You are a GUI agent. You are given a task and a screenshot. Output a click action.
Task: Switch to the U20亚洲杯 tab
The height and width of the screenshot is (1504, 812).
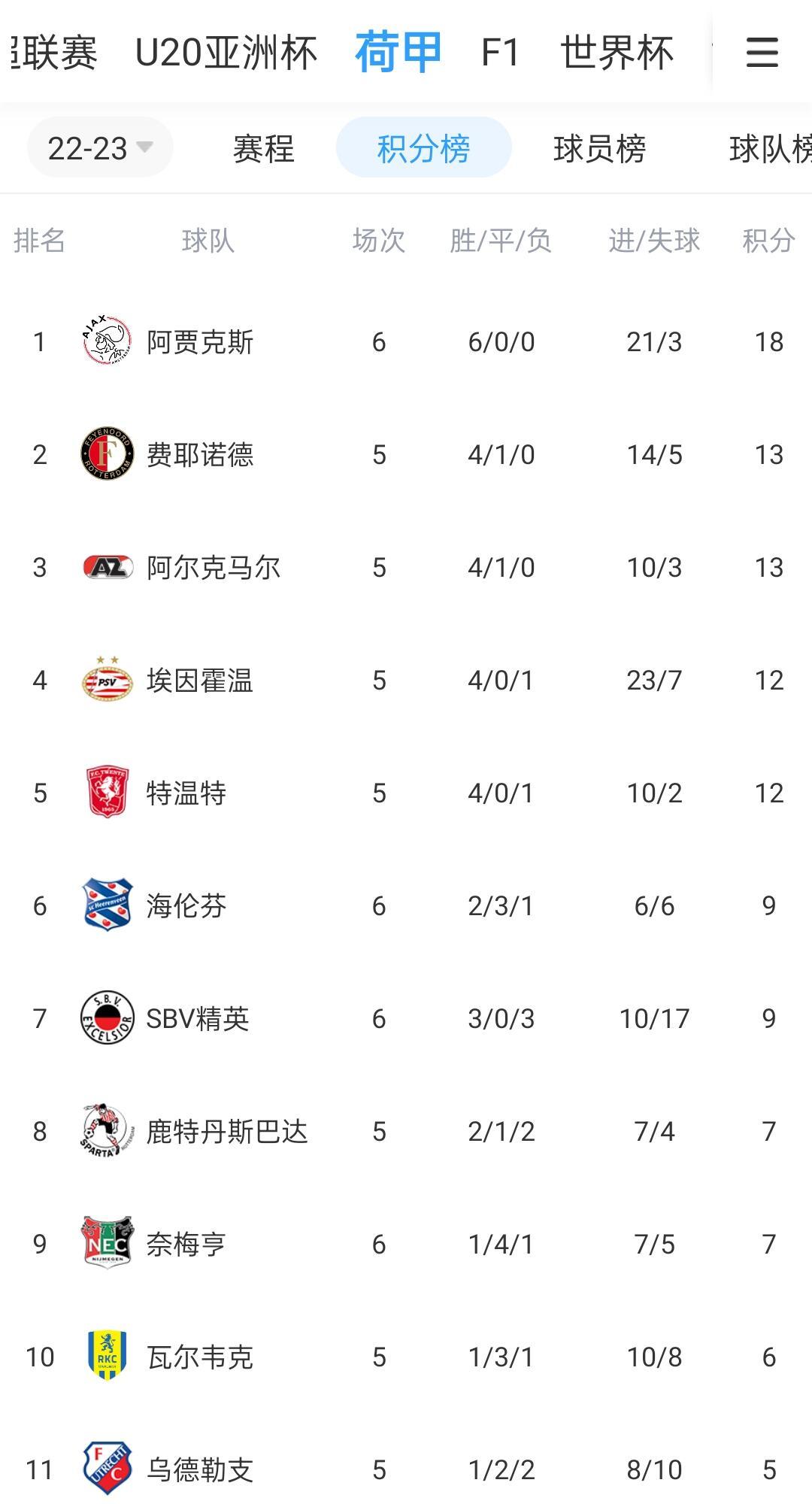(226, 53)
